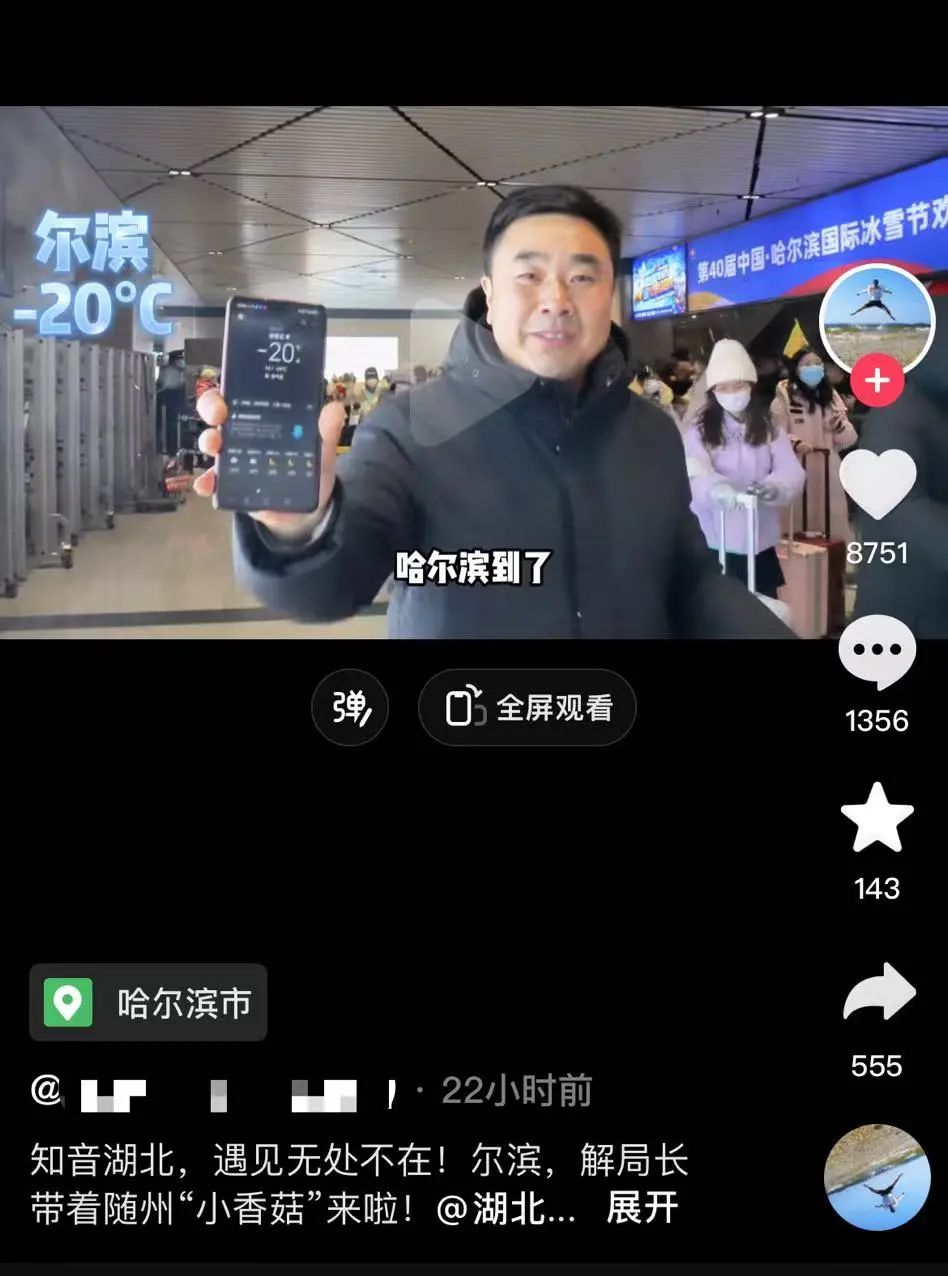Image resolution: width=948 pixels, height=1276 pixels.
Task: Add the video to favorites
Action: coord(877,818)
